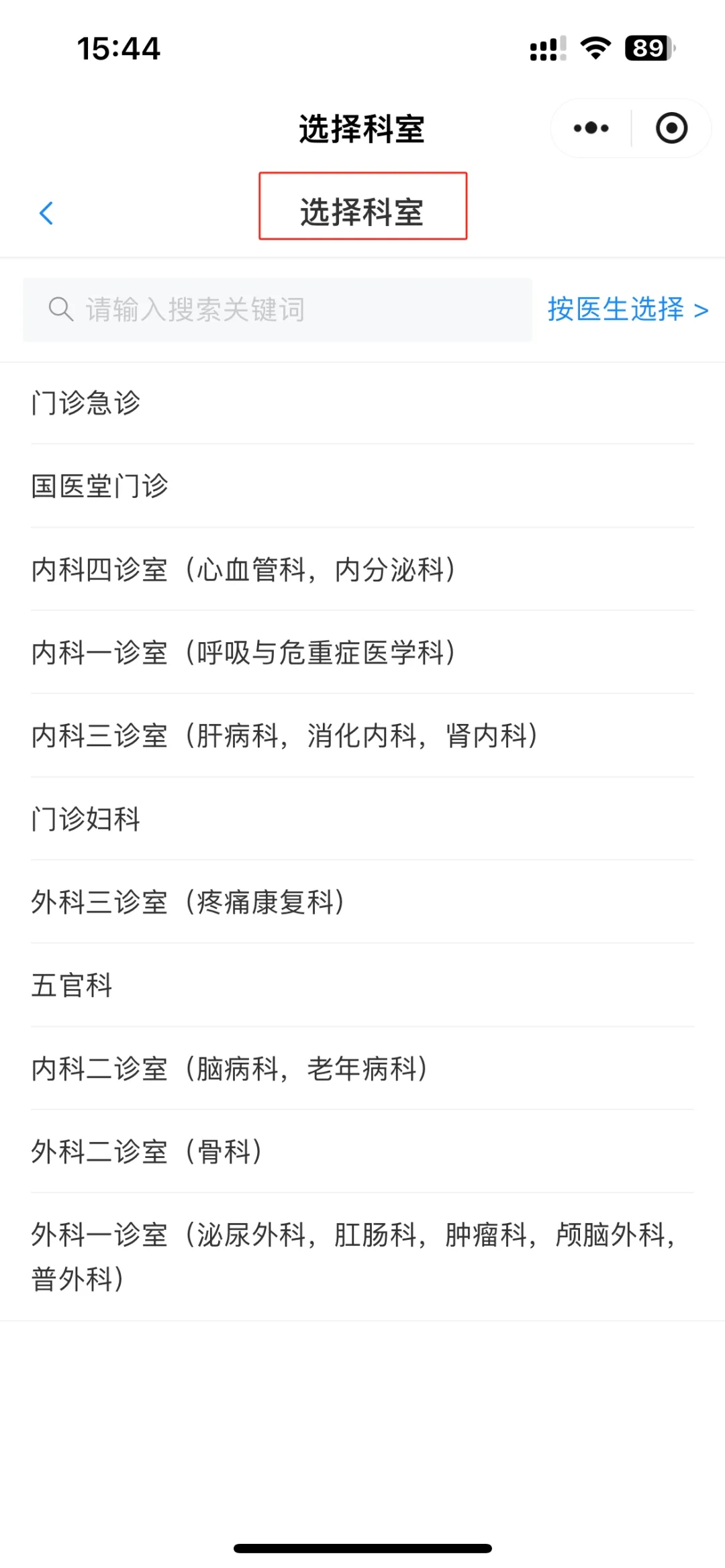The image size is (725, 1568).
Task: Select 门诊急诊 department
Action: pos(86,403)
